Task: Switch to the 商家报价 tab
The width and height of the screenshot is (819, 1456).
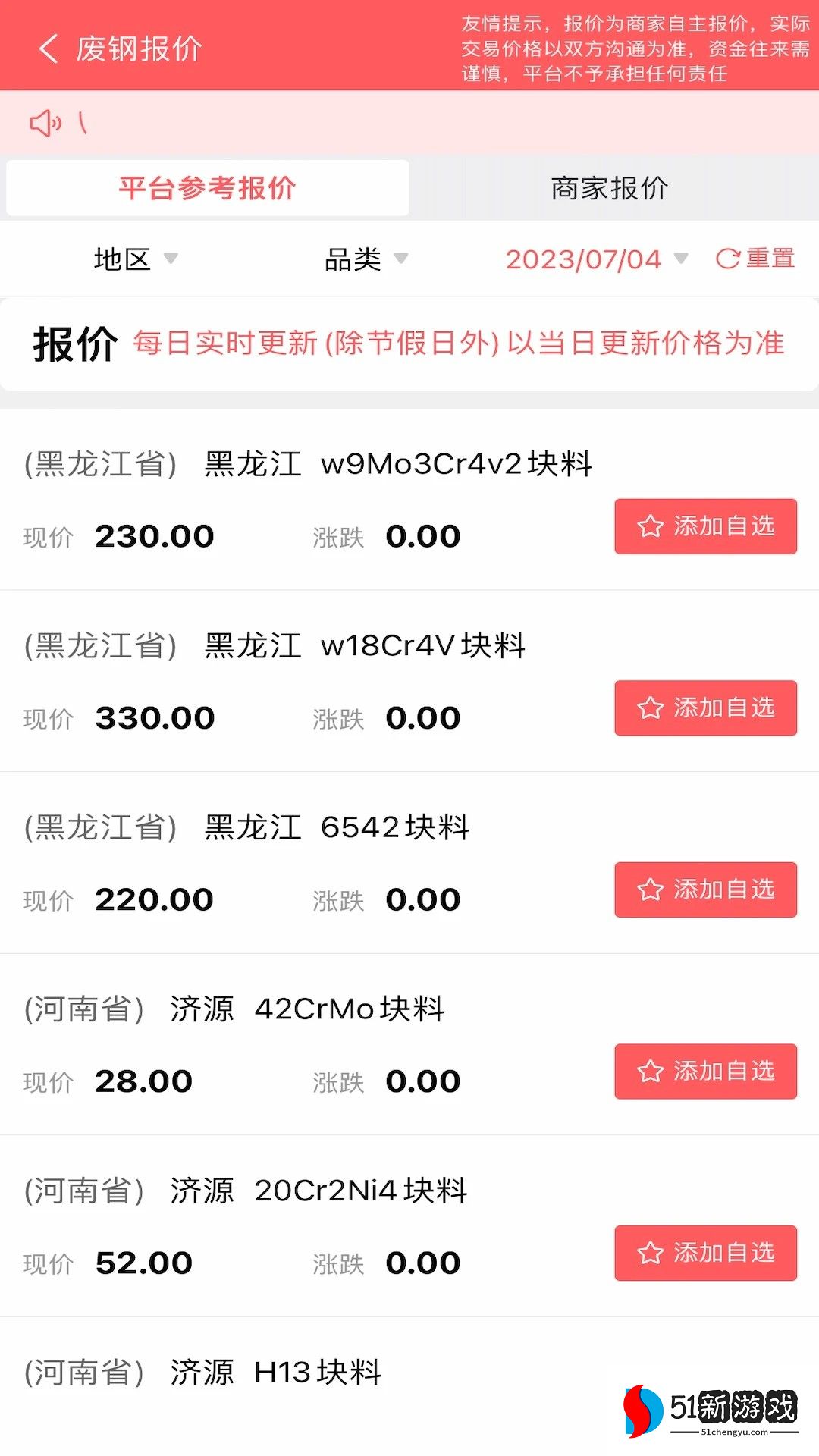Action: click(x=610, y=188)
